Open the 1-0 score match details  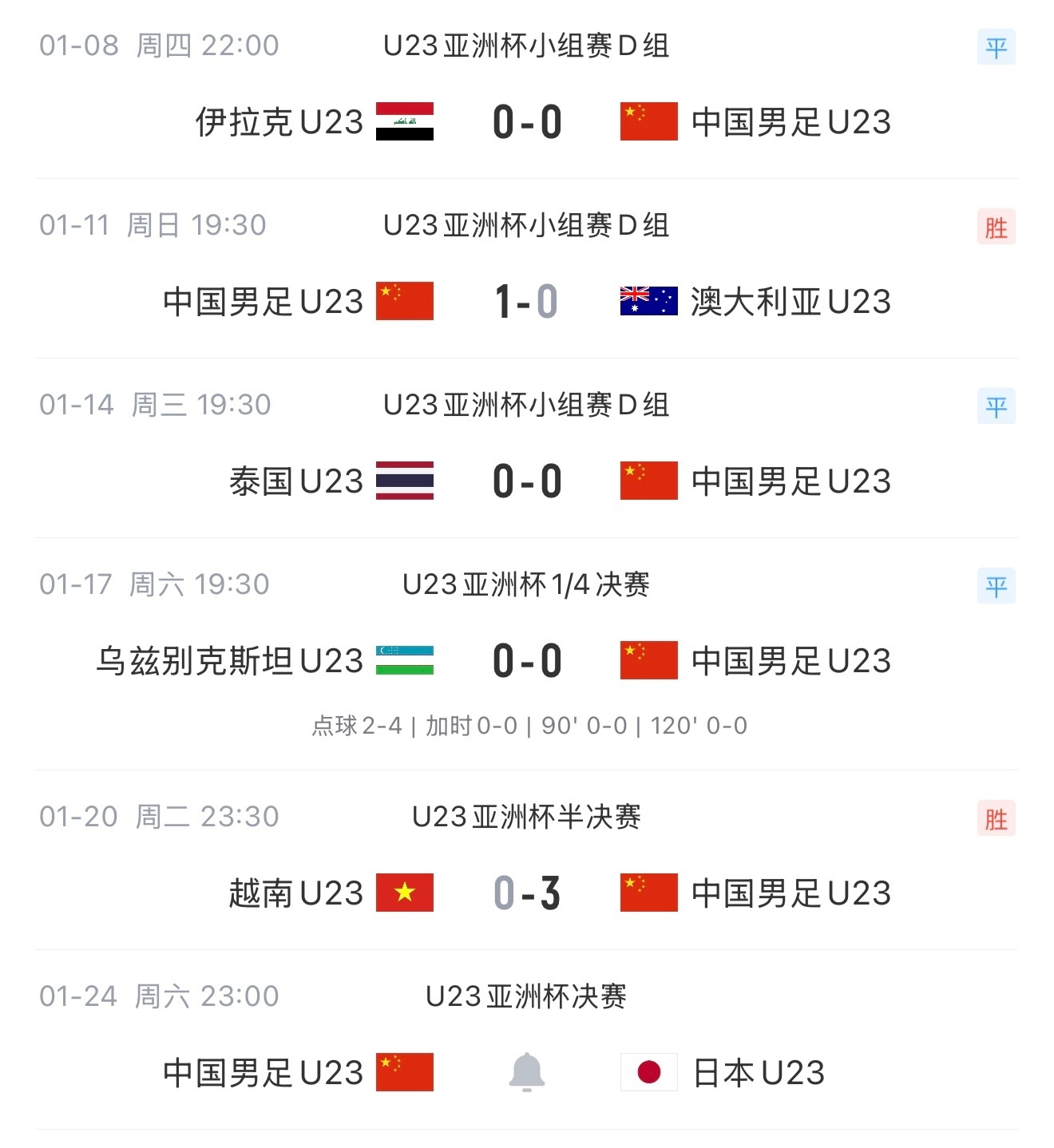pyautogui.click(x=527, y=302)
